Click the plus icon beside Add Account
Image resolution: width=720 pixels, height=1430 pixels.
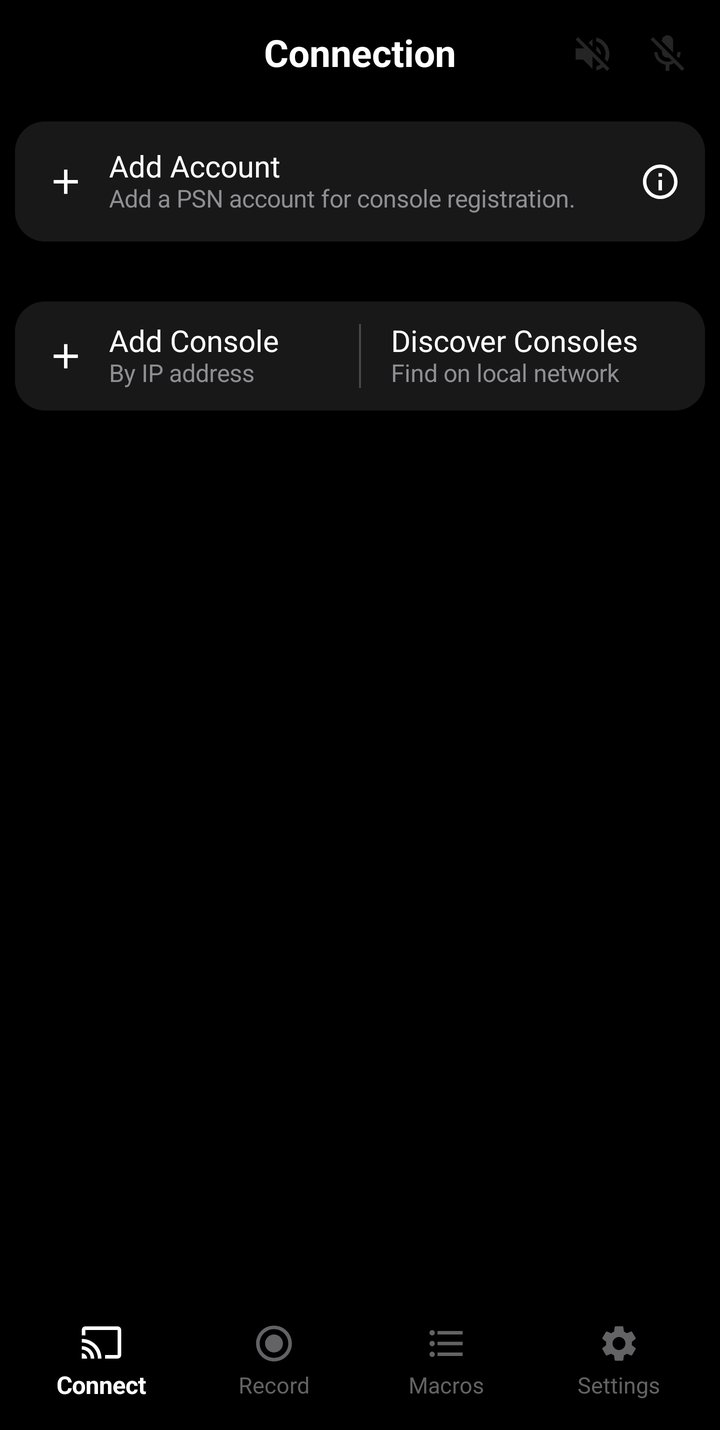pyautogui.click(x=65, y=181)
